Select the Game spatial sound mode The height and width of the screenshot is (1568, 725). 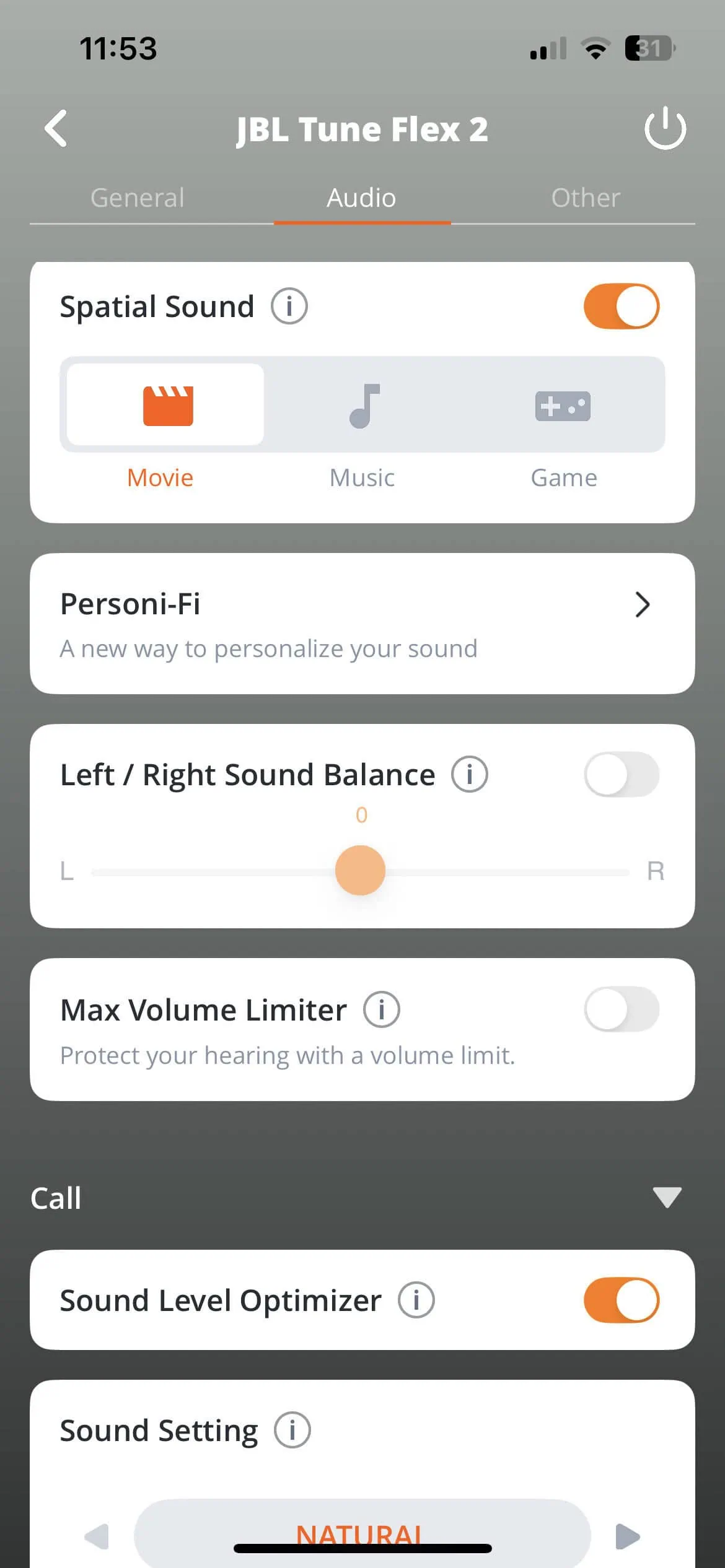(x=563, y=406)
